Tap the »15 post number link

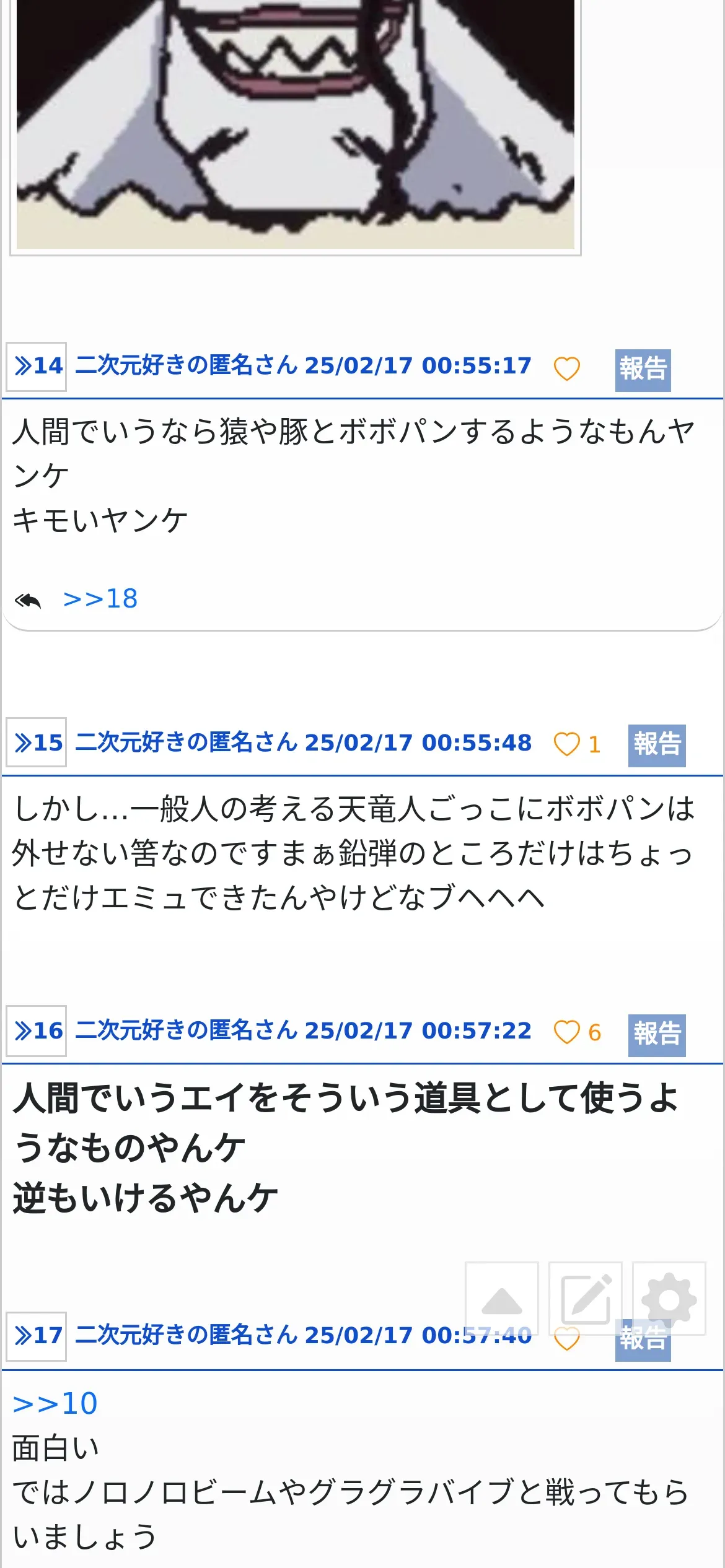[37, 743]
